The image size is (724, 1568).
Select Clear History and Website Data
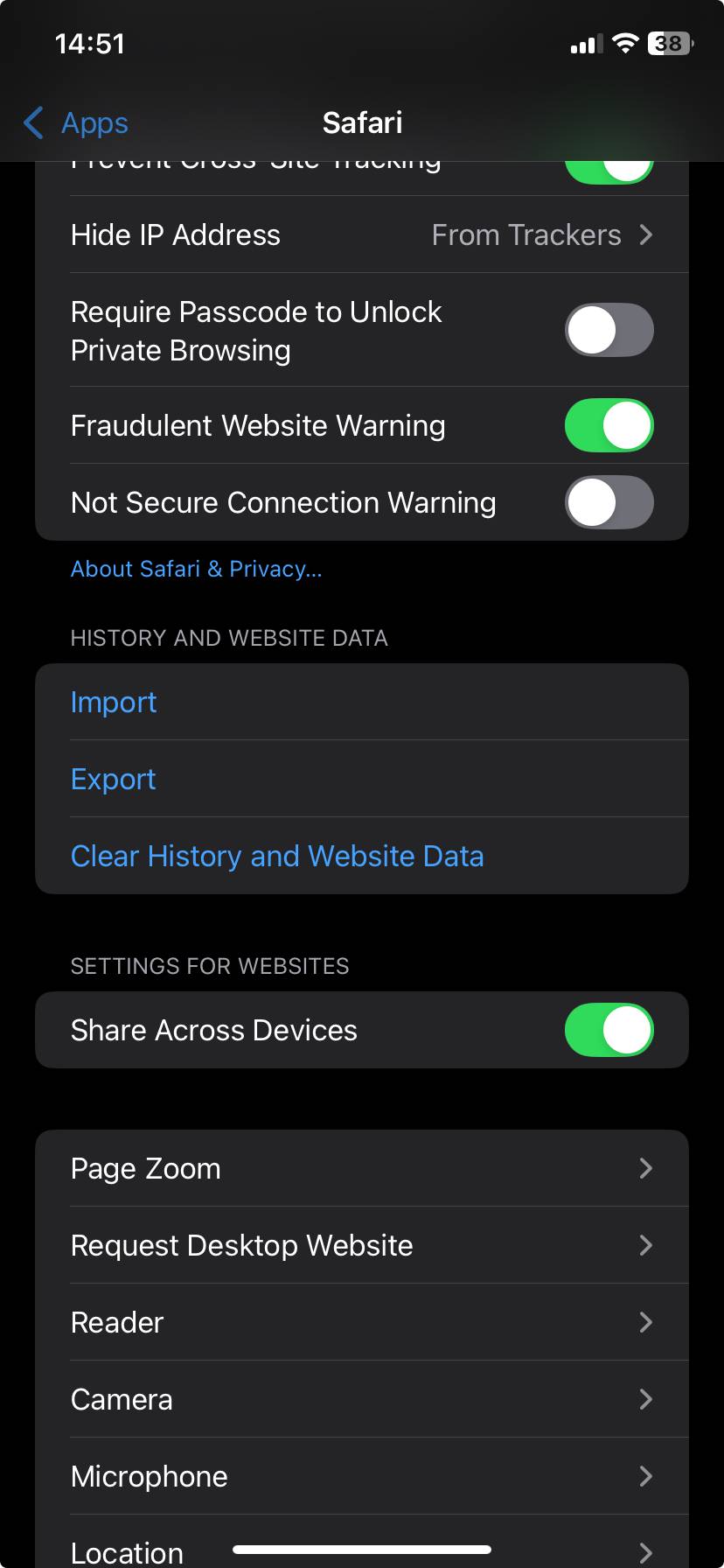tap(277, 857)
